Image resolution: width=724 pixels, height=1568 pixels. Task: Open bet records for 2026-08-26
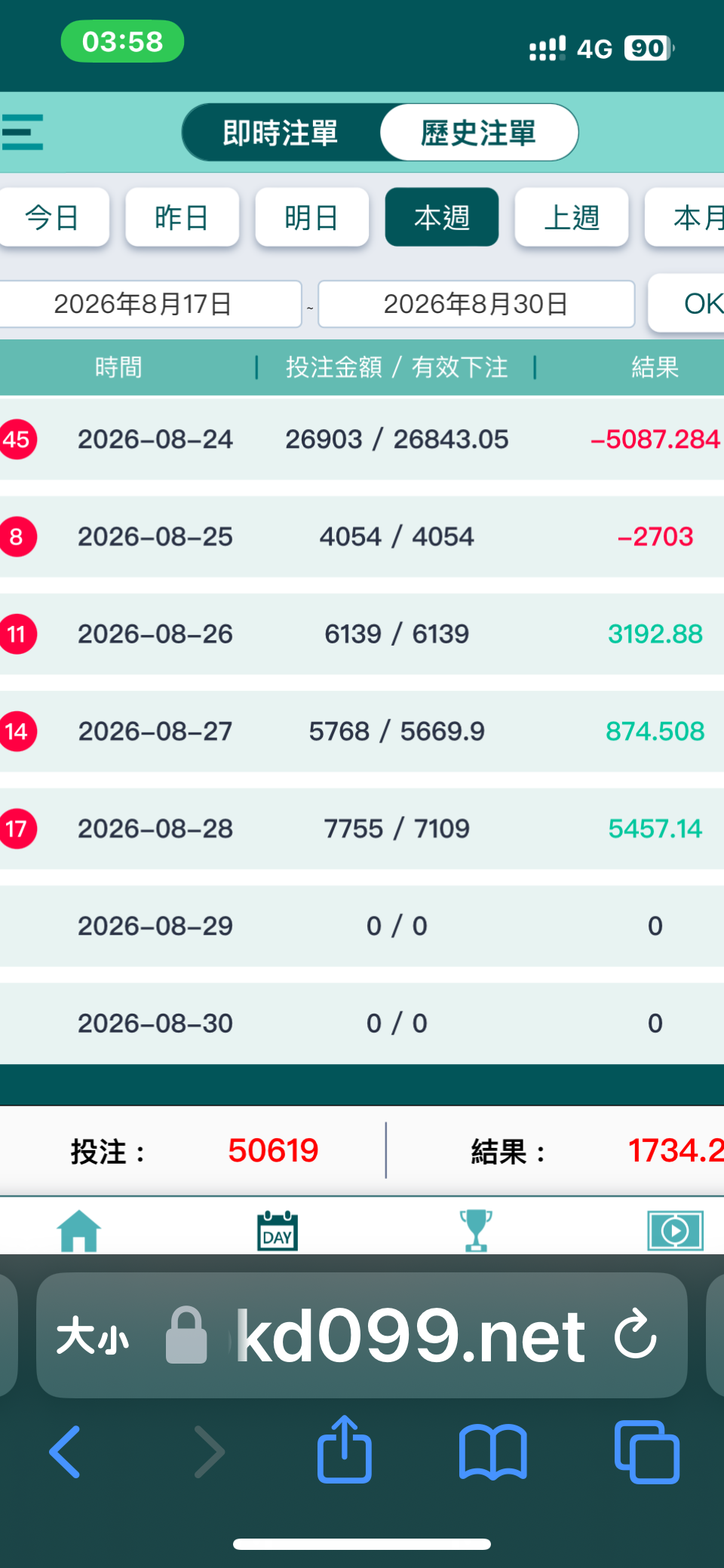[x=362, y=634]
